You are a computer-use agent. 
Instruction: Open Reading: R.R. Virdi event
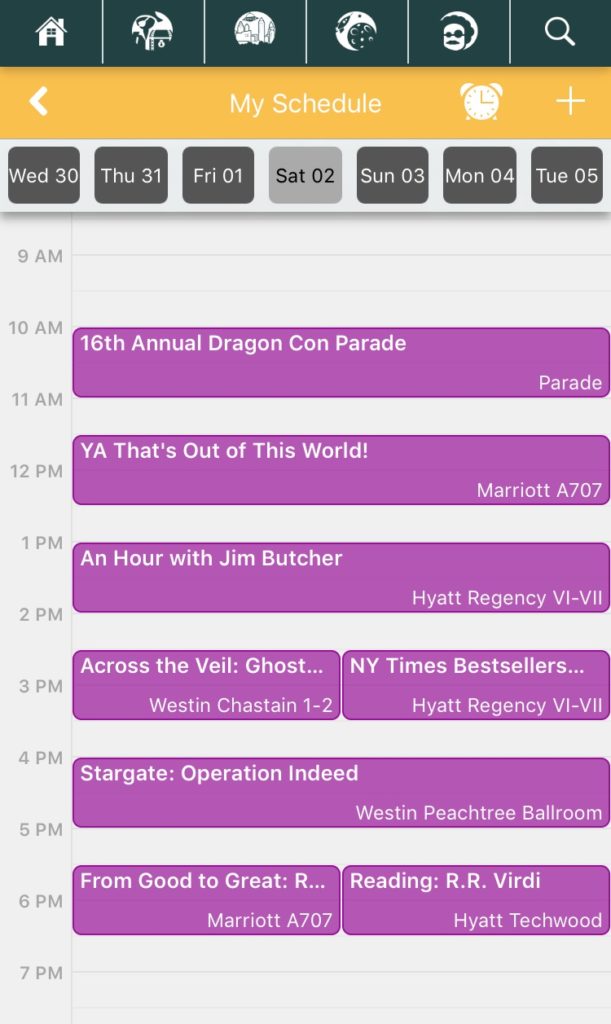coord(476,900)
